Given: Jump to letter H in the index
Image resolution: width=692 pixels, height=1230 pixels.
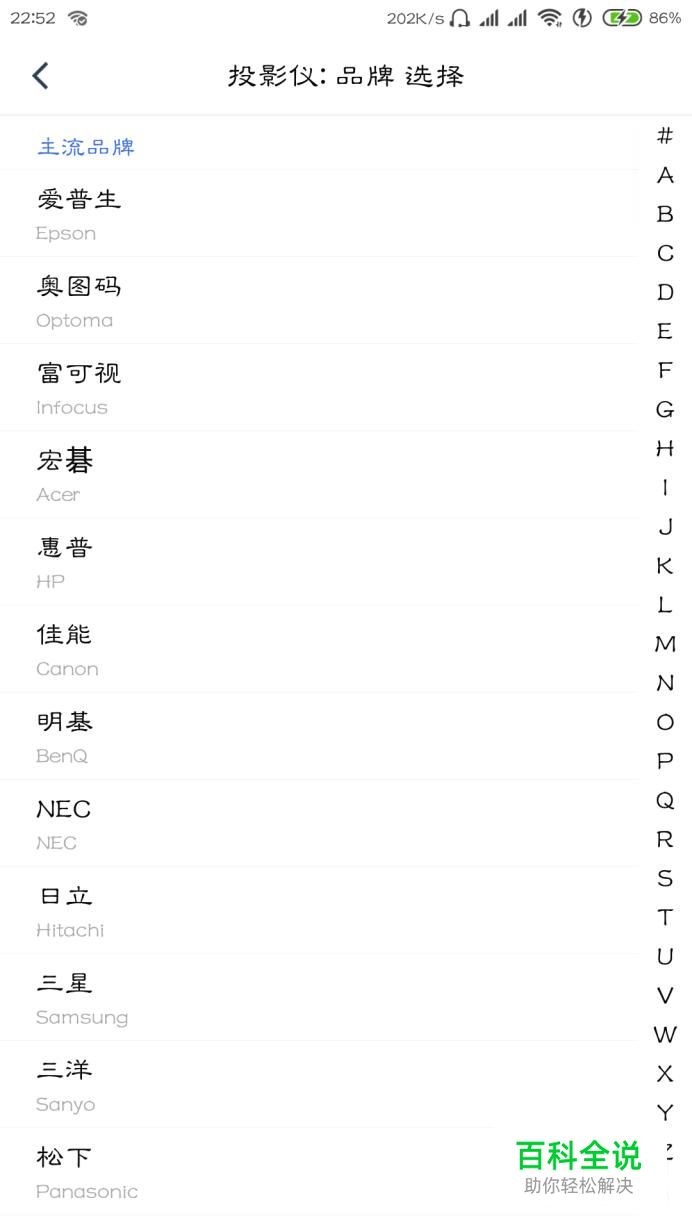Looking at the screenshot, I should [665, 448].
